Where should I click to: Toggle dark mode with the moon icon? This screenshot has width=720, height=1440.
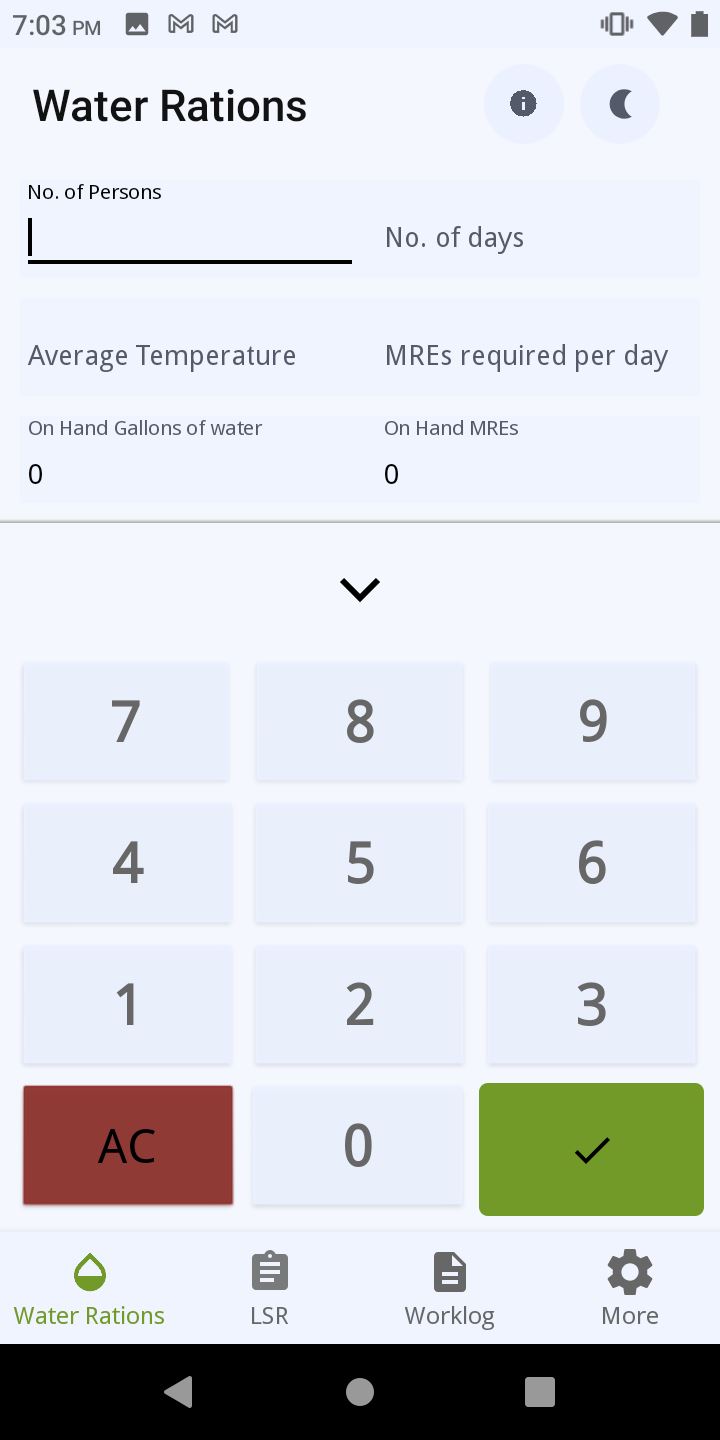click(x=620, y=104)
